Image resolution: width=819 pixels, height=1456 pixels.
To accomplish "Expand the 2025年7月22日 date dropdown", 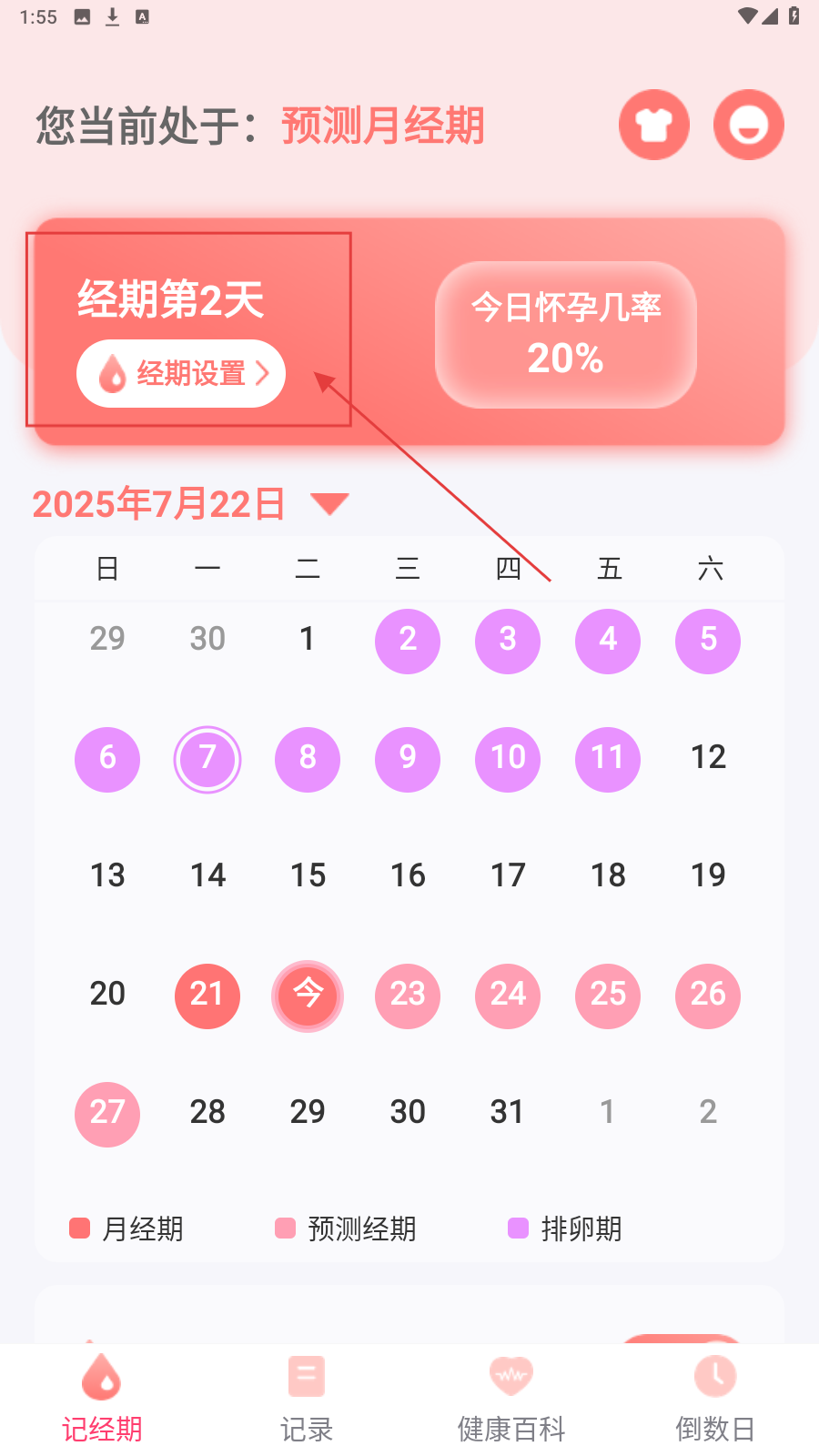I will tap(329, 503).
